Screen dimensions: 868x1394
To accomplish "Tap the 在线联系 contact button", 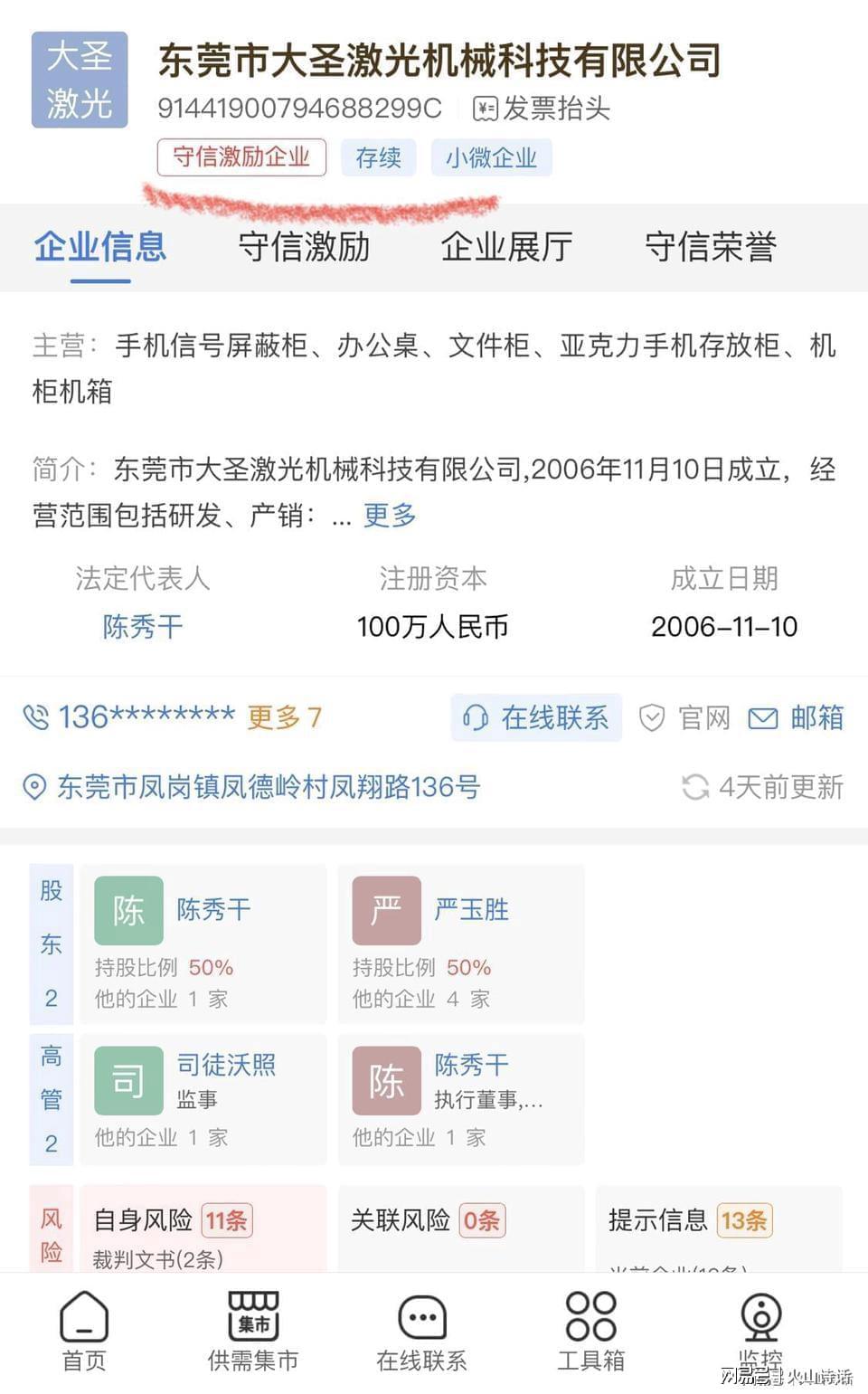I will [537, 717].
